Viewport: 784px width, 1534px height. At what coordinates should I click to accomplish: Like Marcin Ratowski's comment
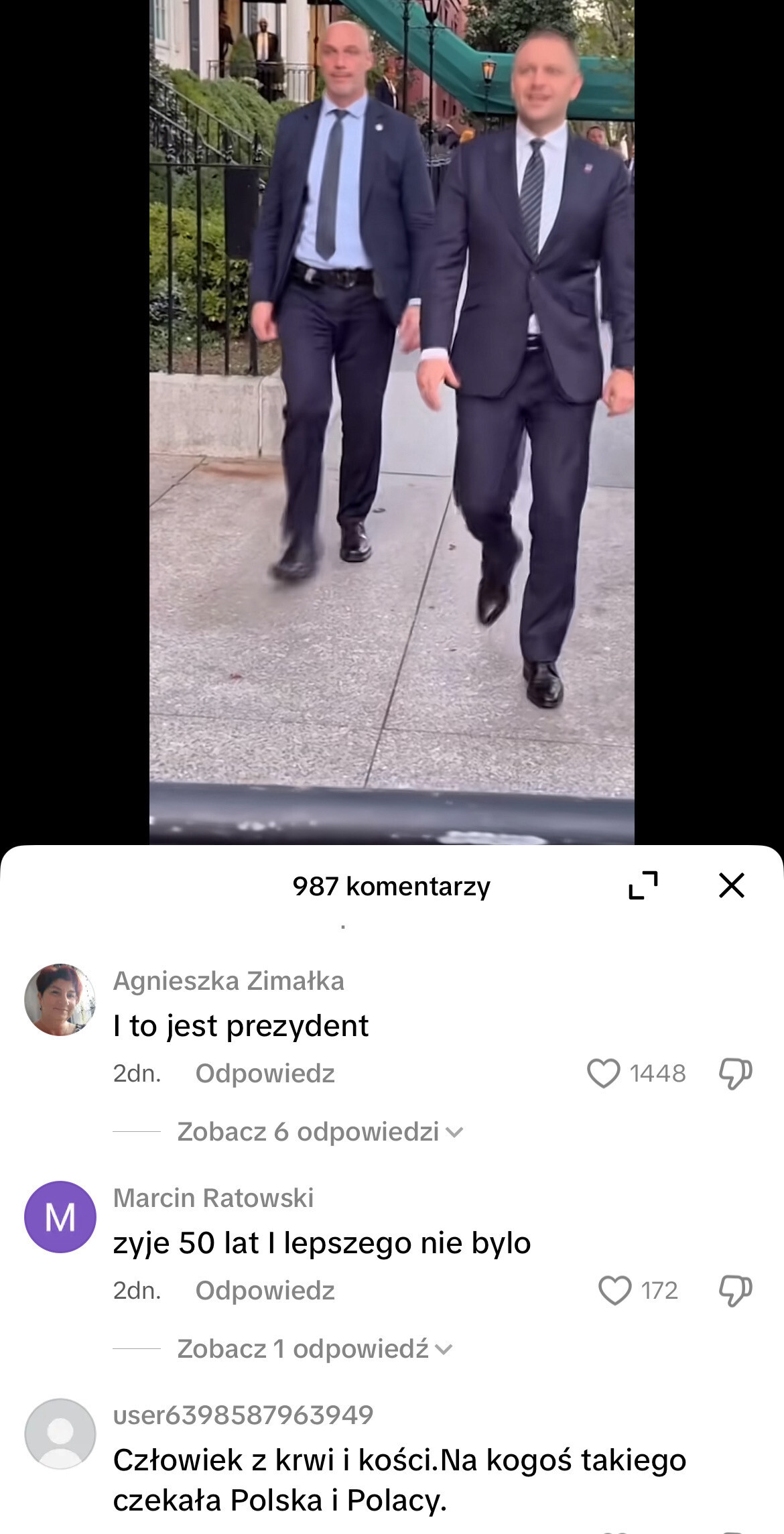[614, 1290]
